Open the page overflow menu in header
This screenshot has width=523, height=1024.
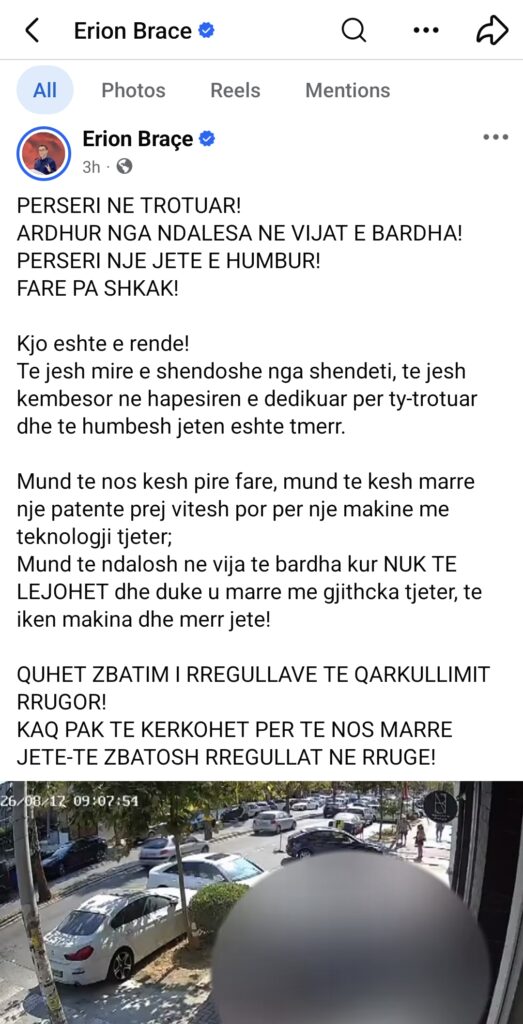pyautogui.click(x=426, y=30)
